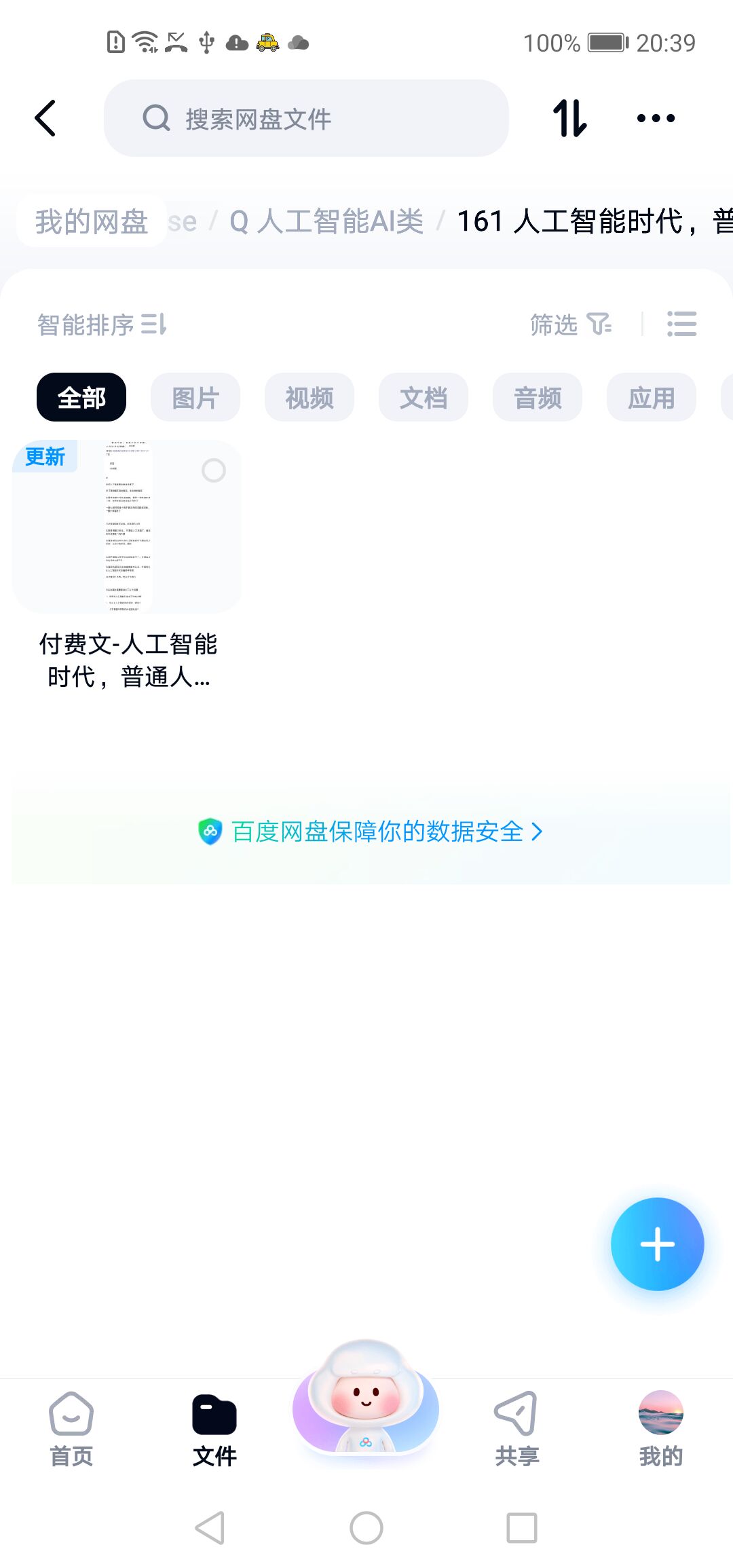The width and height of the screenshot is (733, 1568).
Task: Show only 文档 files
Action: 424,397
